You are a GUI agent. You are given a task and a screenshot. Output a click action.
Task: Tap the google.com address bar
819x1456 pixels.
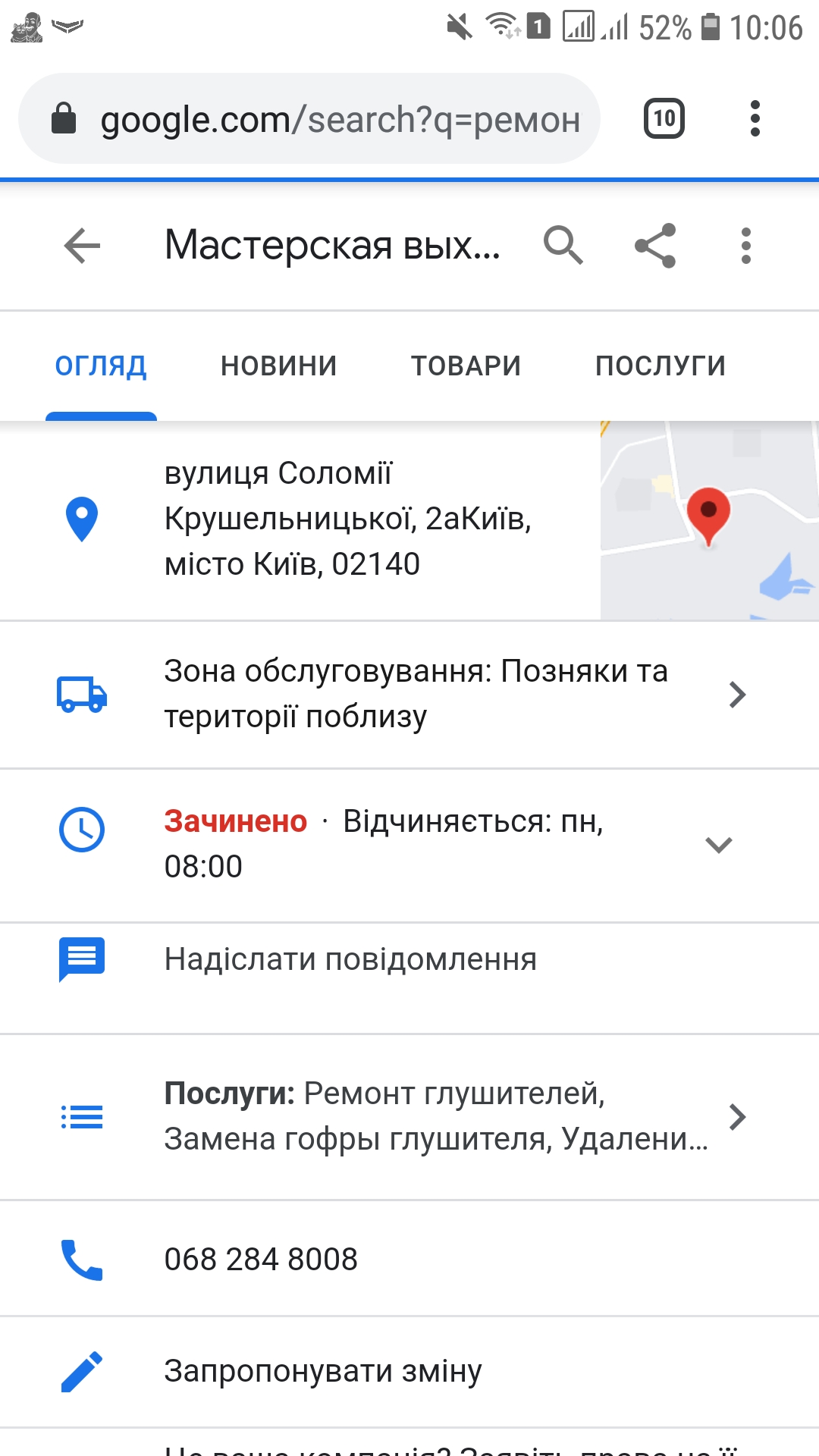(x=311, y=119)
